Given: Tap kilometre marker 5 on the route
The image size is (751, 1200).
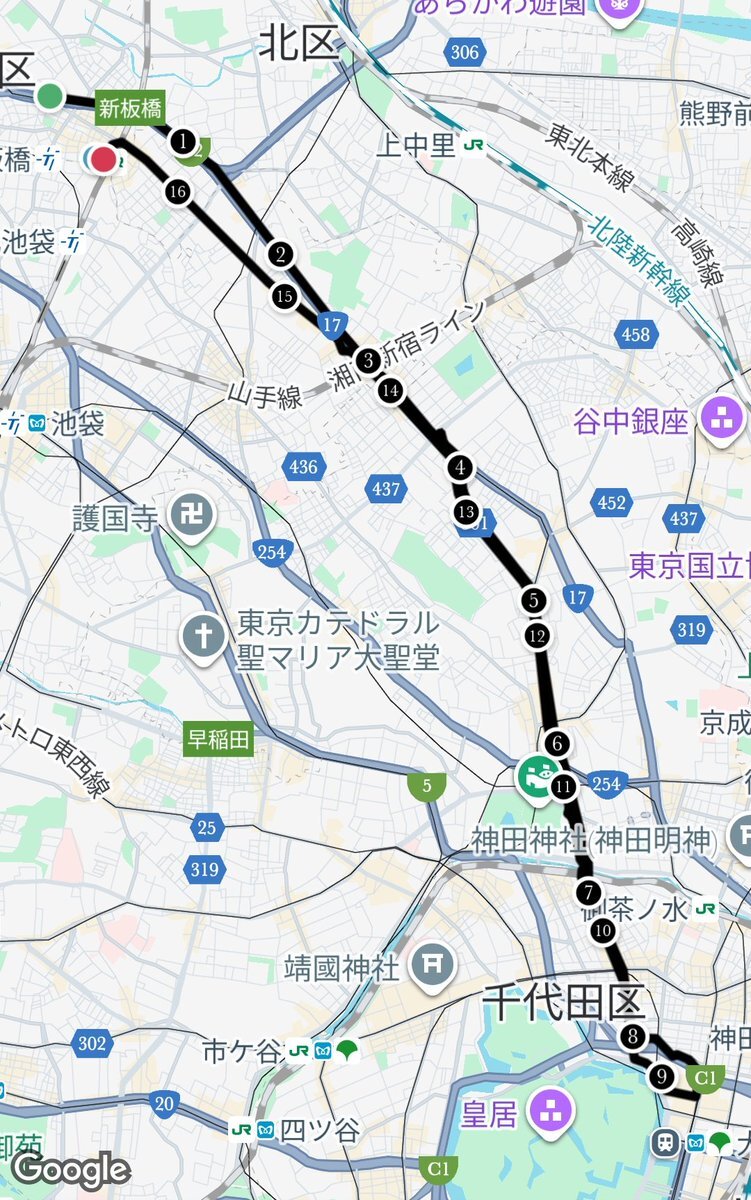Looking at the screenshot, I should pyautogui.click(x=534, y=600).
